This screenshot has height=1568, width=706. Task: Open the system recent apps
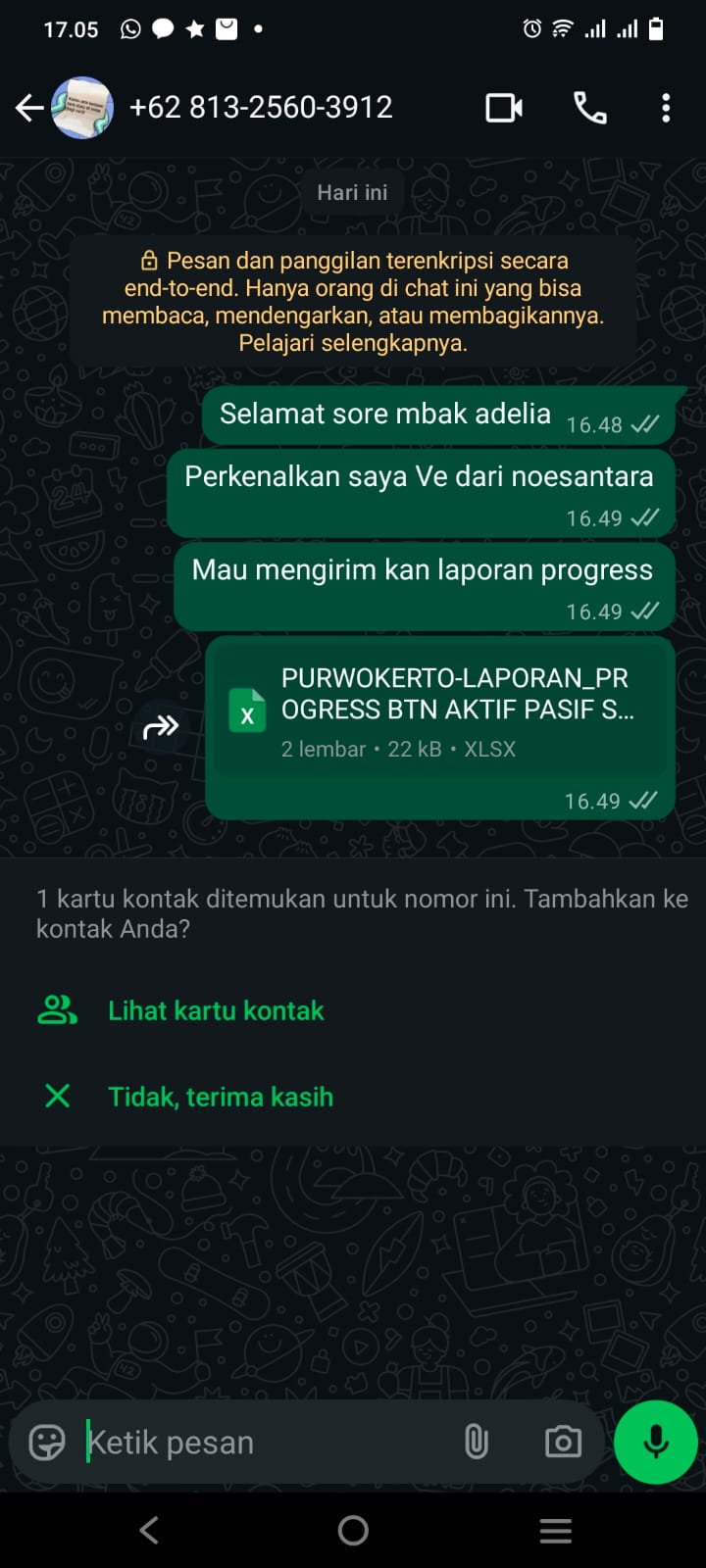point(555,1531)
